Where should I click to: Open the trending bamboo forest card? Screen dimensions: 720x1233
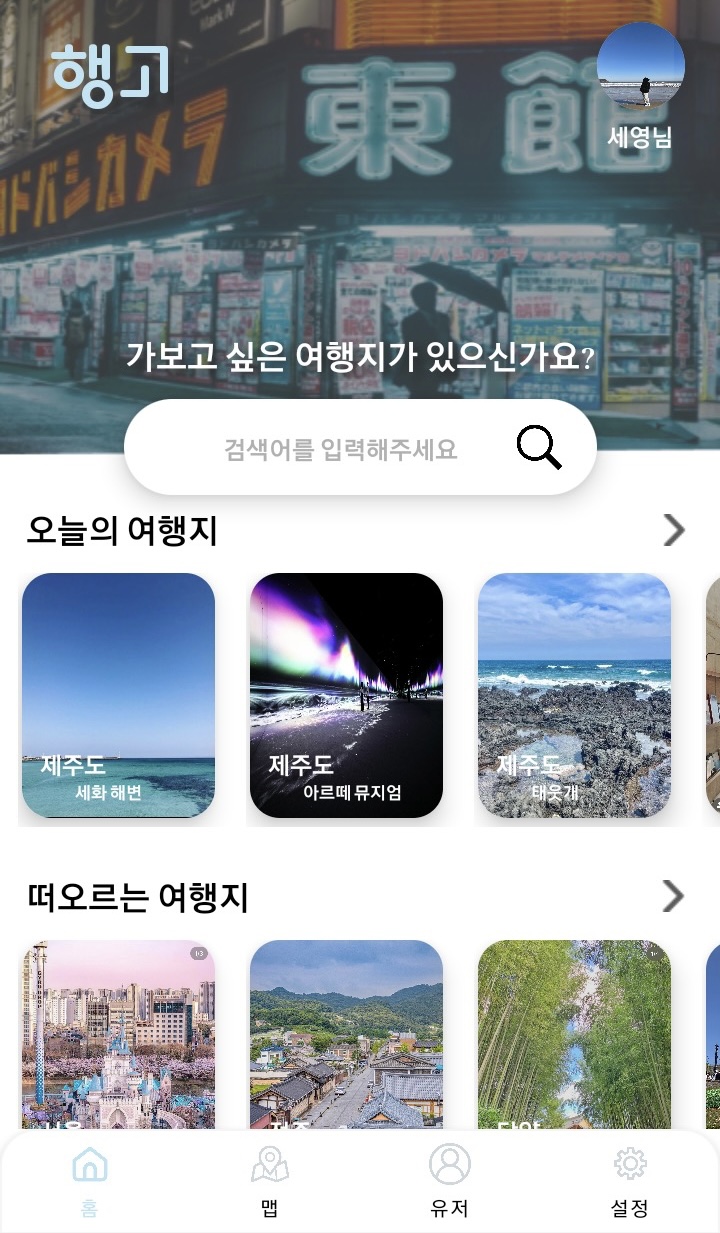[x=574, y=1035]
